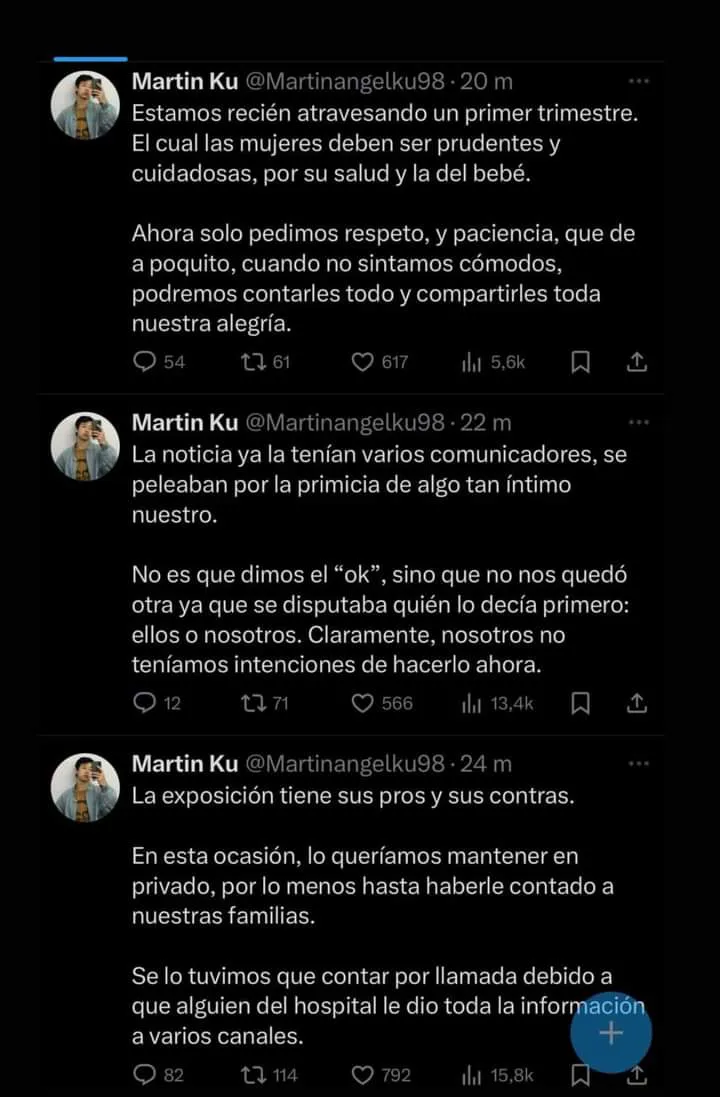Like the tweet posted 20 m ago
This screenshot has width=720, height=1097.
(x=363, y=362)
